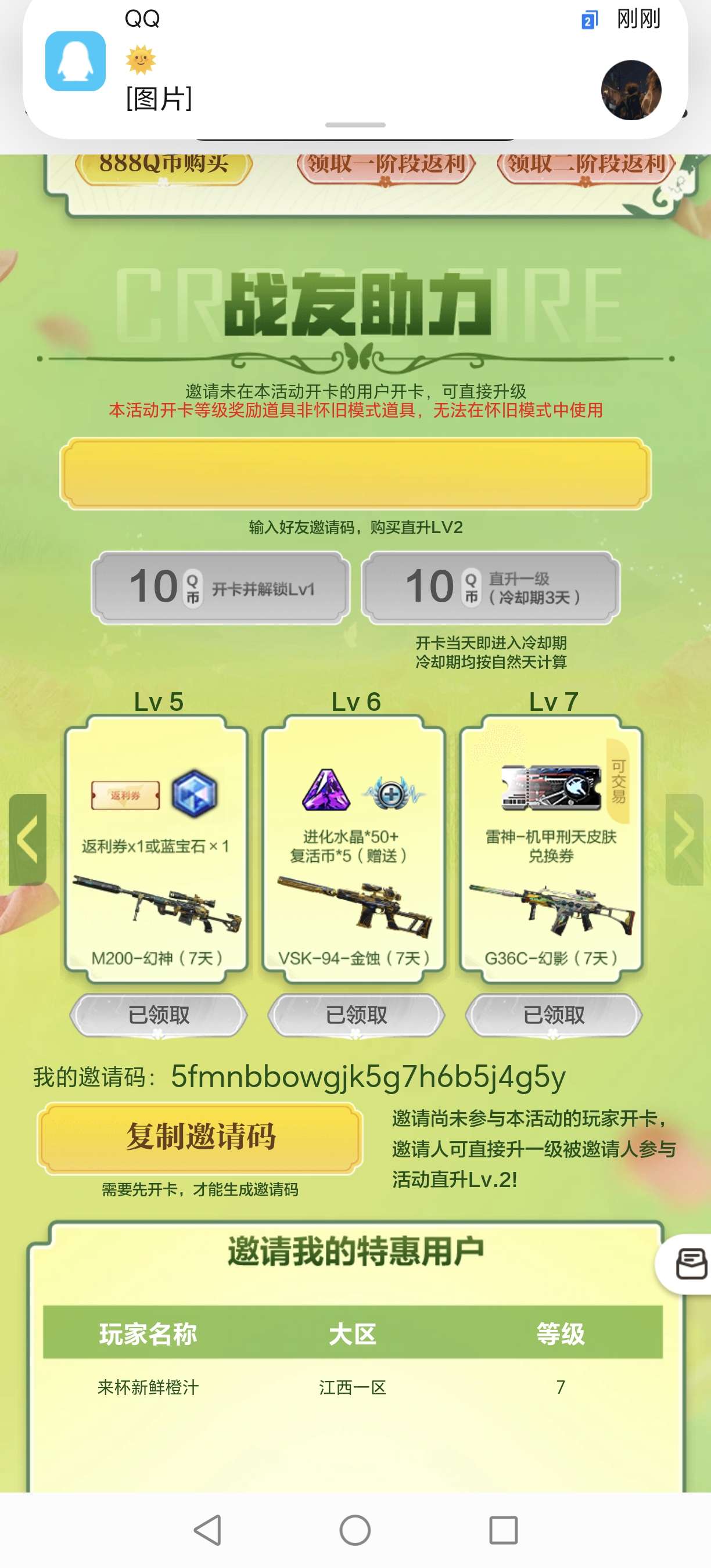Screen dimensions: 711x1568
Task: Open the QQ picture notification banner
Action: [355, 67]
